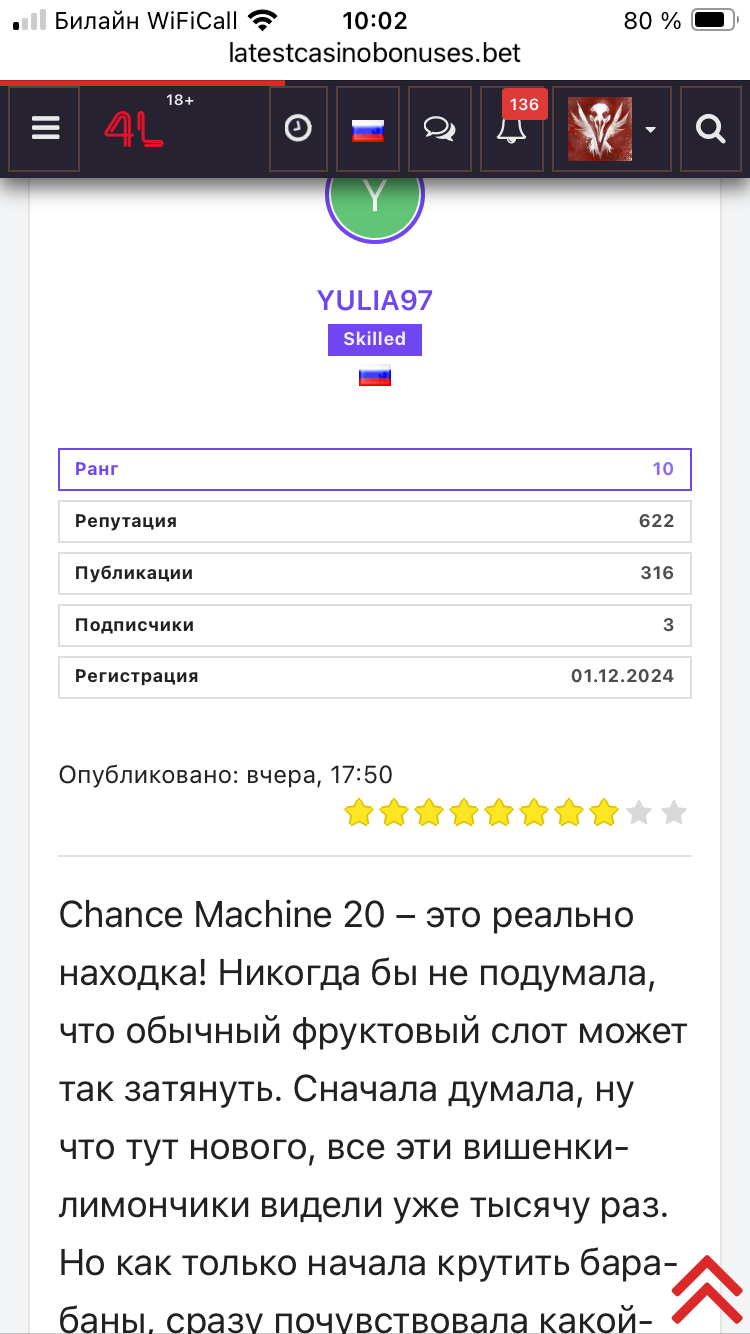
Task: Open the search magnifier
Action: [x=710, y=129]
